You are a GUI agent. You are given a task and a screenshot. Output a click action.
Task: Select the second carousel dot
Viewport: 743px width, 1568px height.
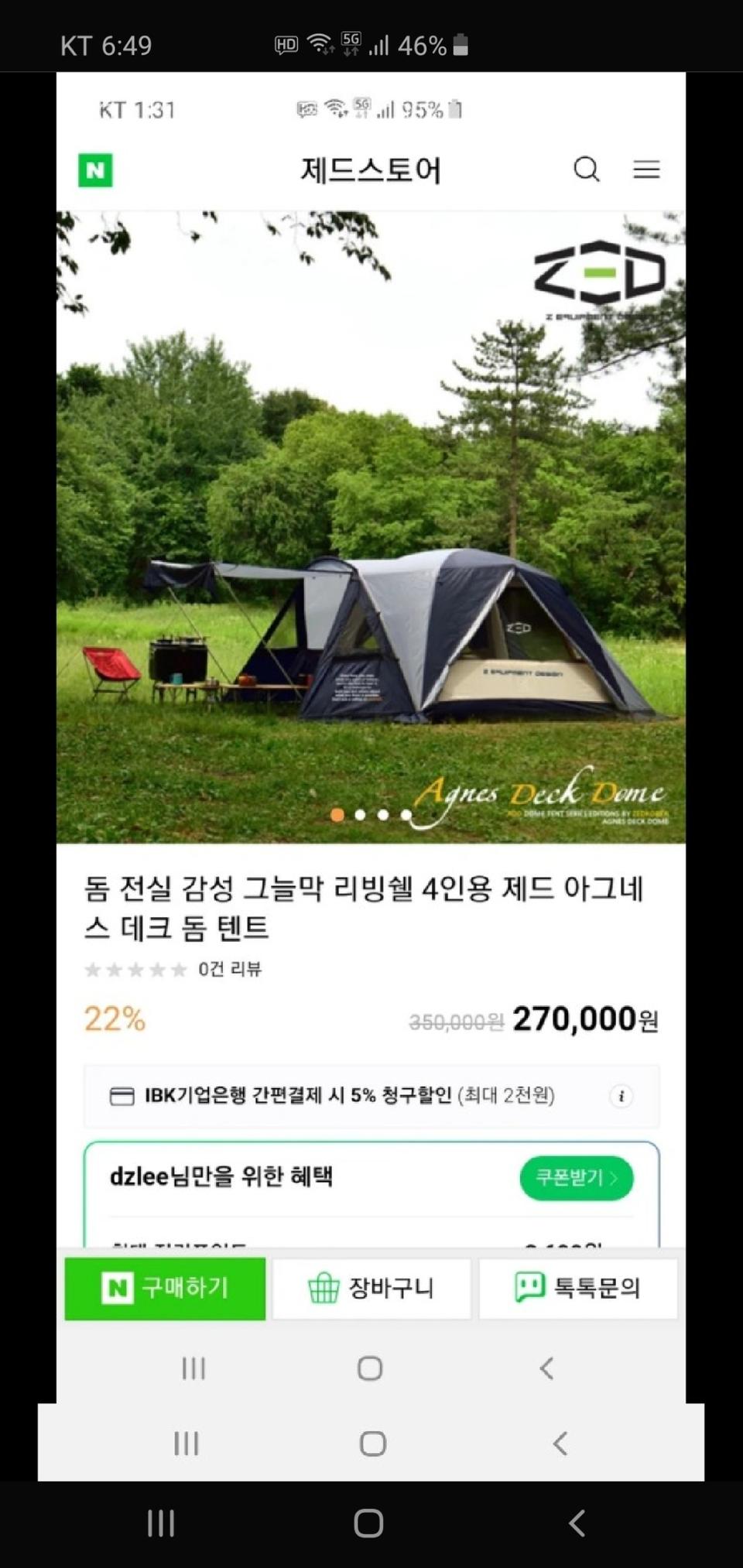click(359, 815)
